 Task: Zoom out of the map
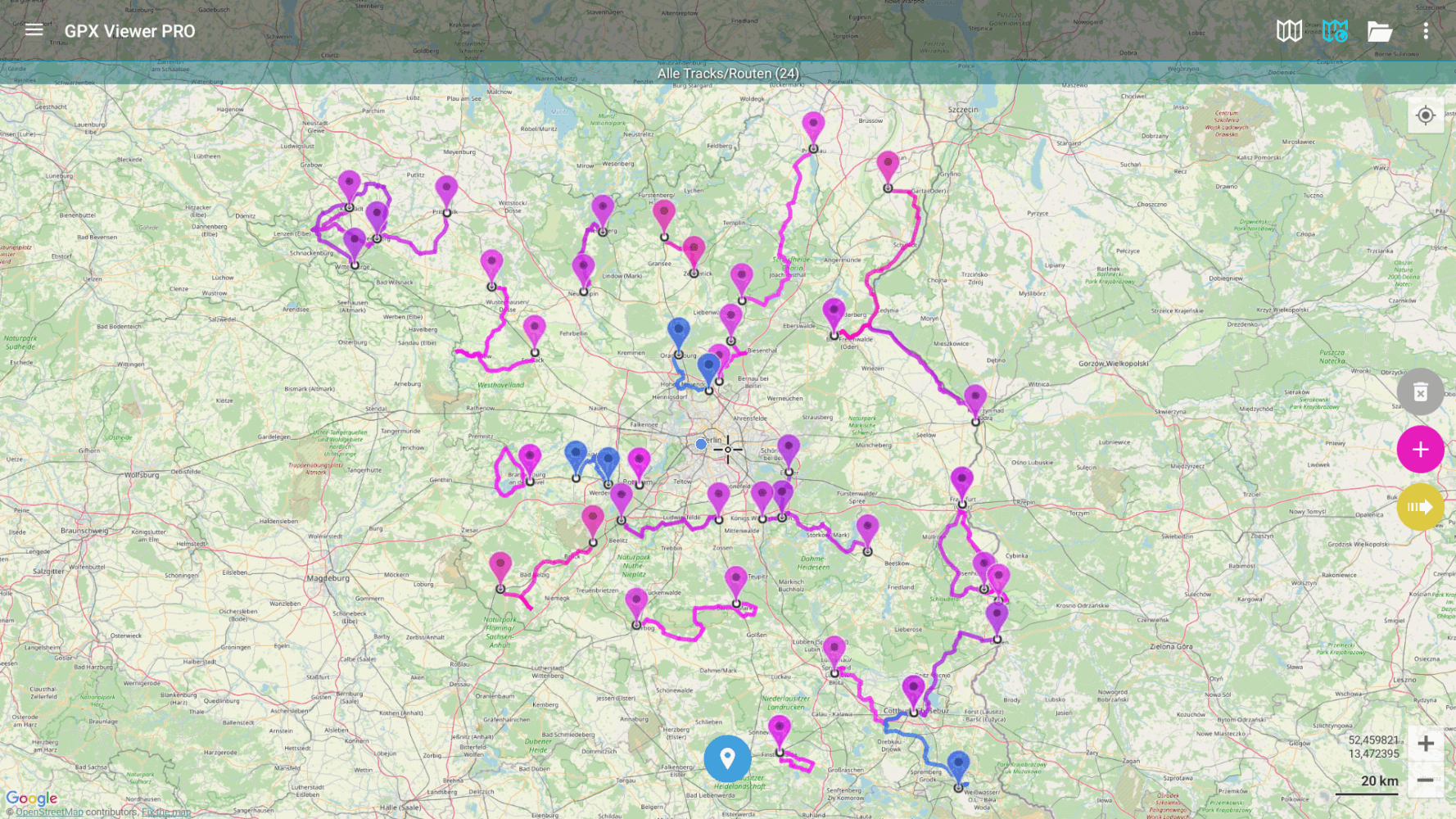click(1426, 781)
